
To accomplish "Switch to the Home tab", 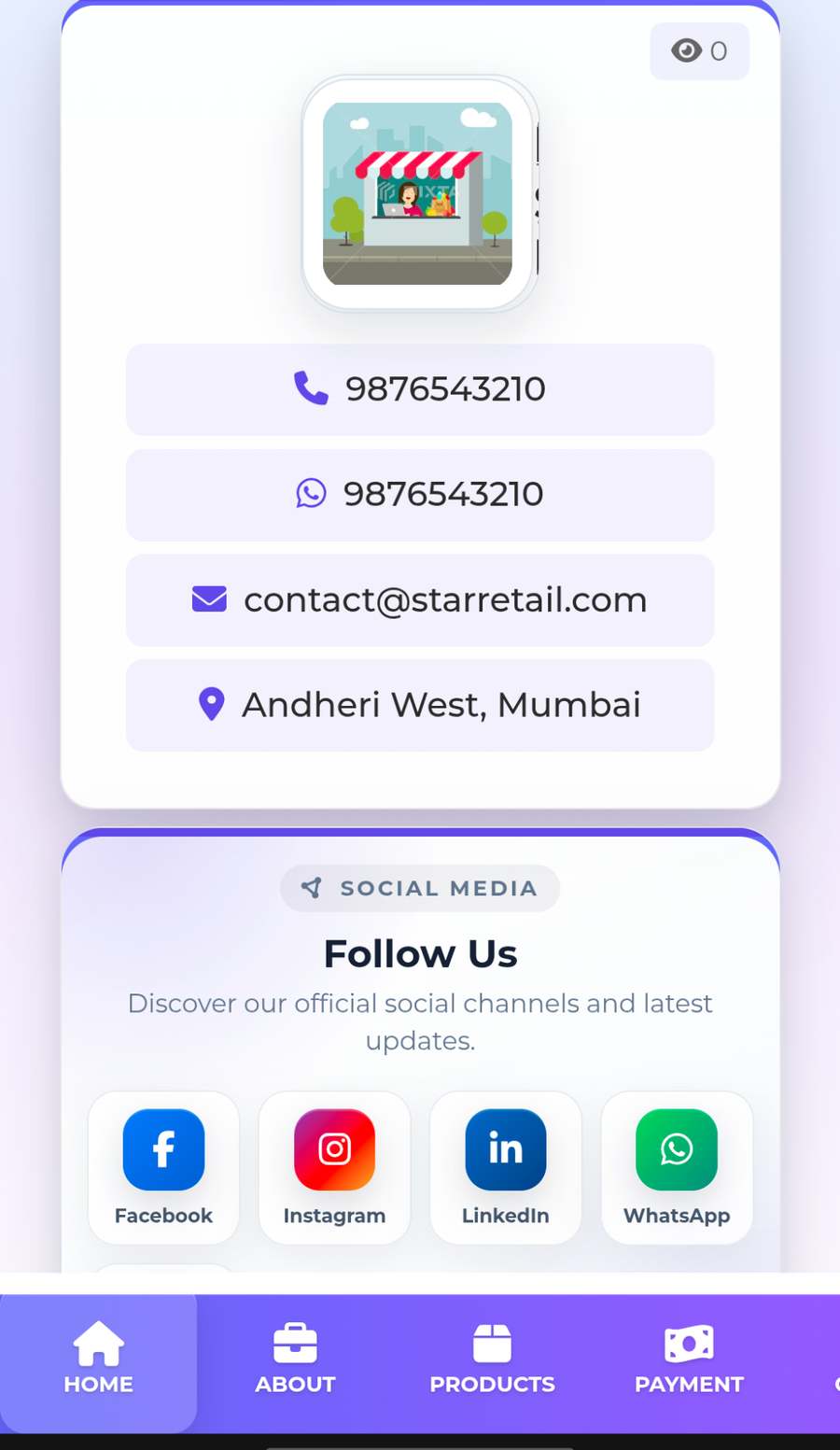I will point(98,1363).
